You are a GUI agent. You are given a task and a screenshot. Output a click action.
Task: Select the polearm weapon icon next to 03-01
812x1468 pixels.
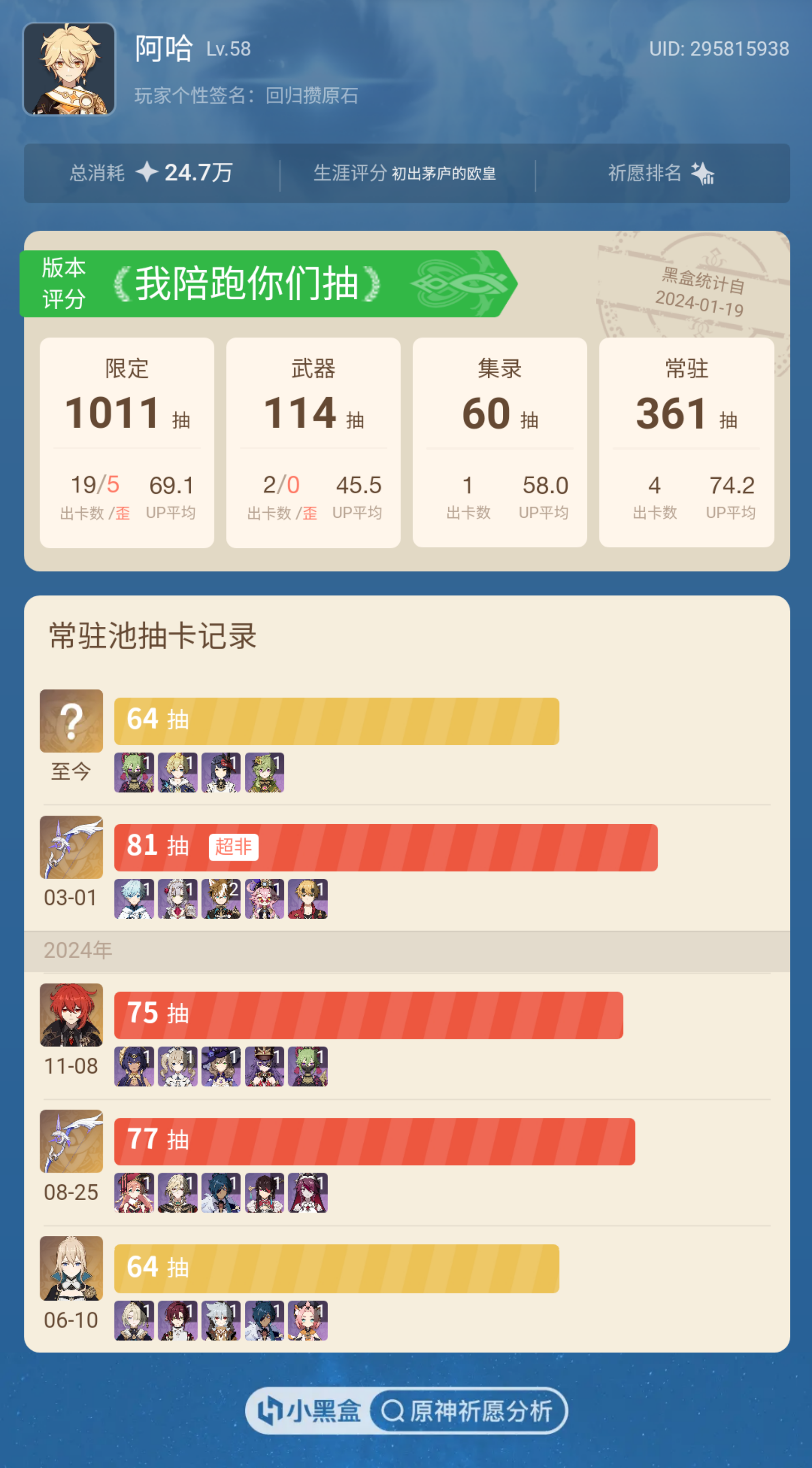pos(70,849)
